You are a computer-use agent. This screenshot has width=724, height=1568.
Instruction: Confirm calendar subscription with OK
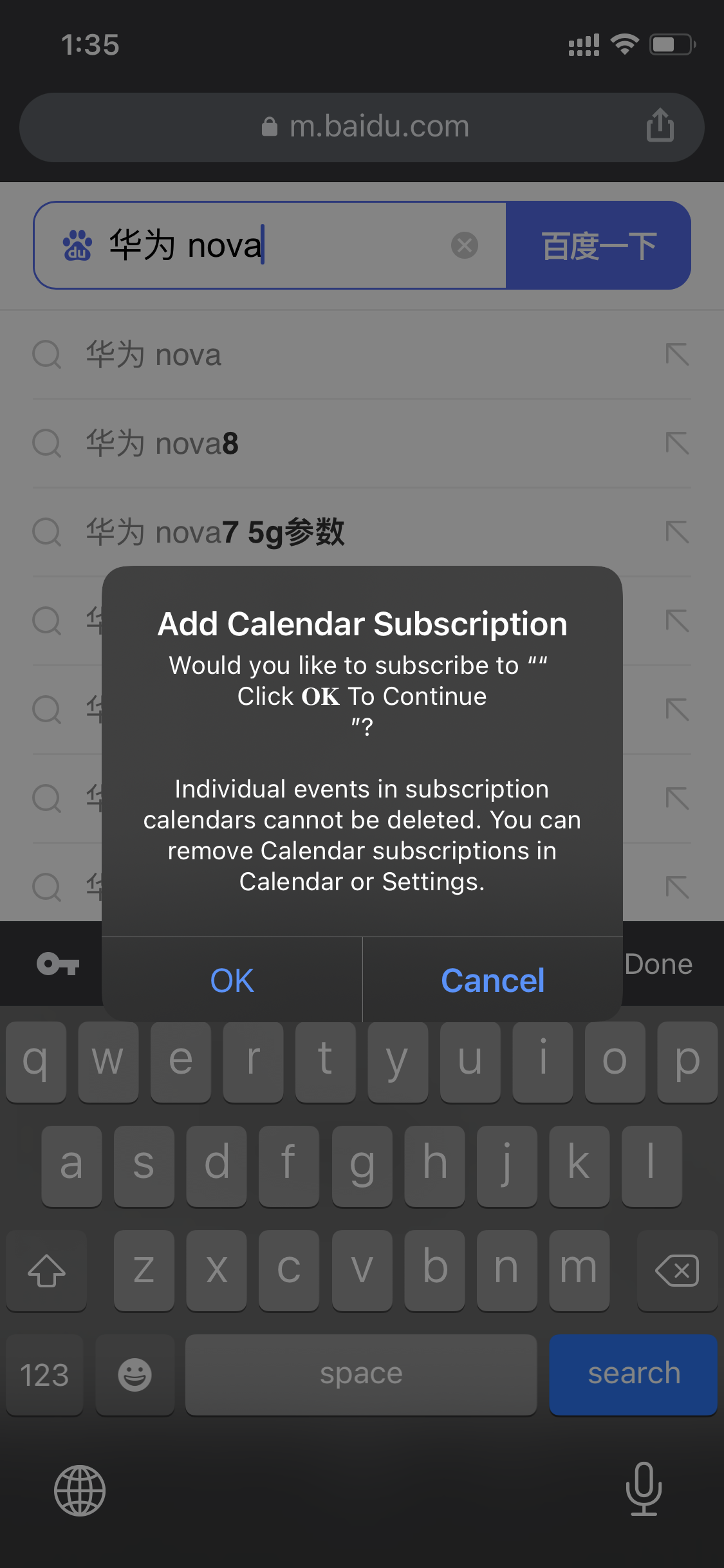(232, 980)
